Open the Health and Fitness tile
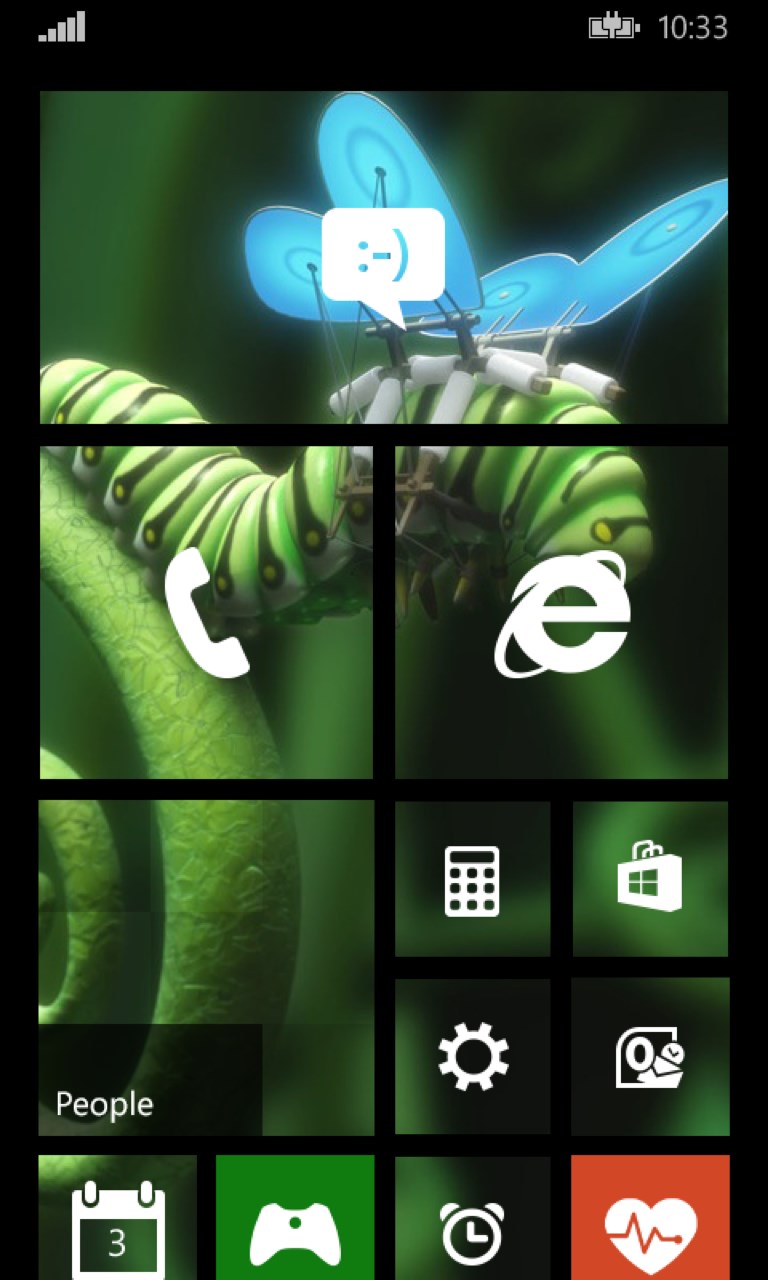The height and width of the screenshot is (1280, 768). click(650, 1220)
